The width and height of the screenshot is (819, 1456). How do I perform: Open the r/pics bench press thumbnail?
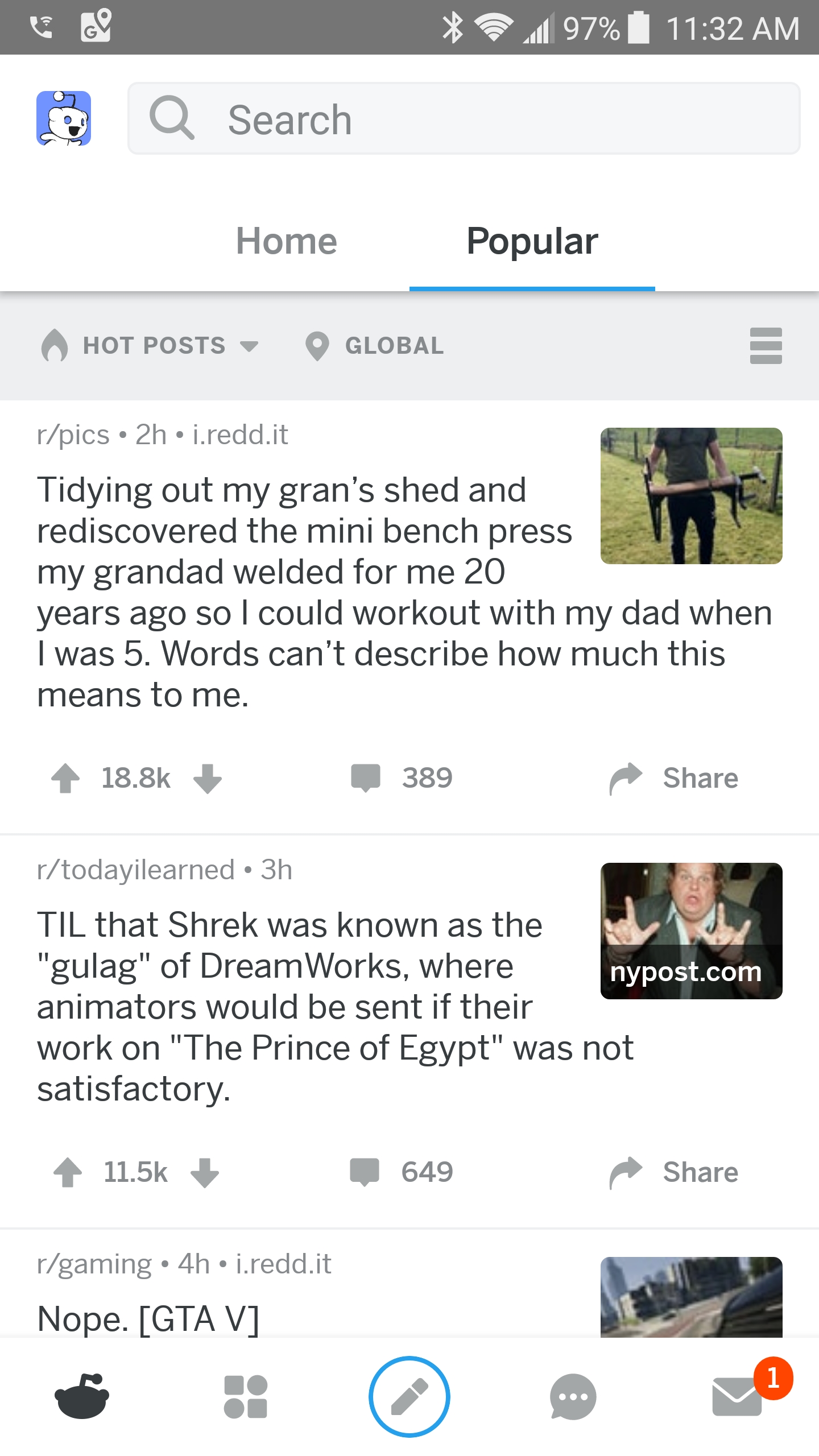click(x=692, y=496)
